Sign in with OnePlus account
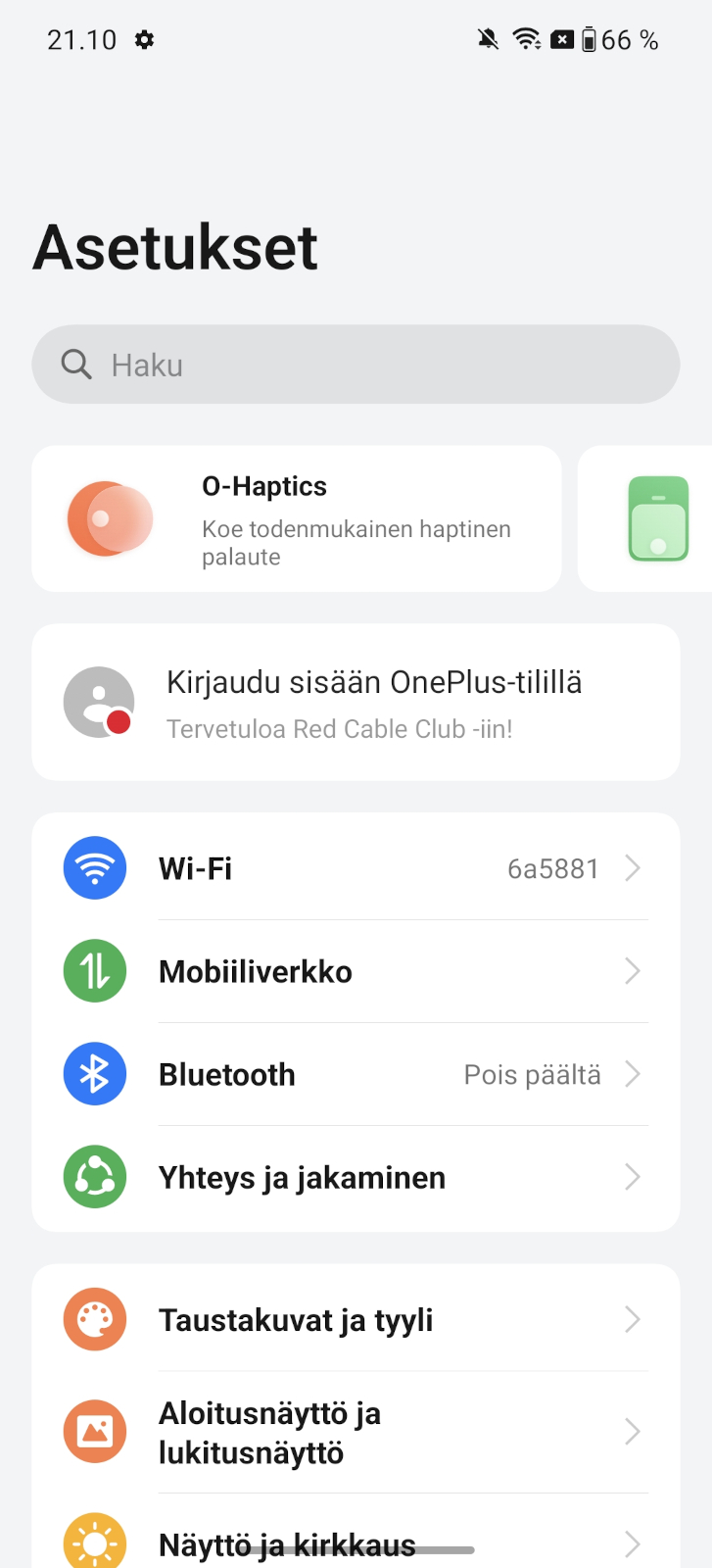The image size is (712, 1568). click(x=355, y=703)
